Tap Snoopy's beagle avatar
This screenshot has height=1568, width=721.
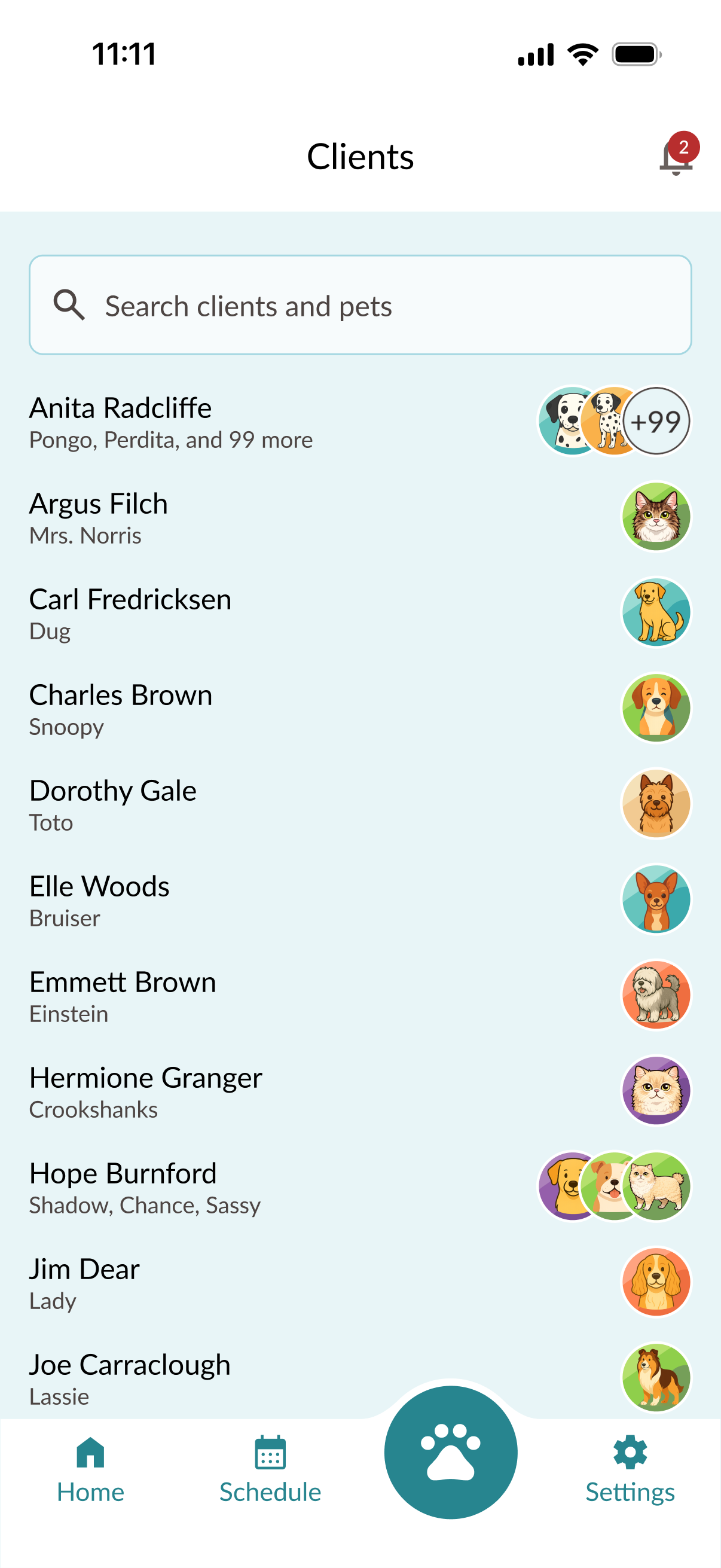[656, 707]
